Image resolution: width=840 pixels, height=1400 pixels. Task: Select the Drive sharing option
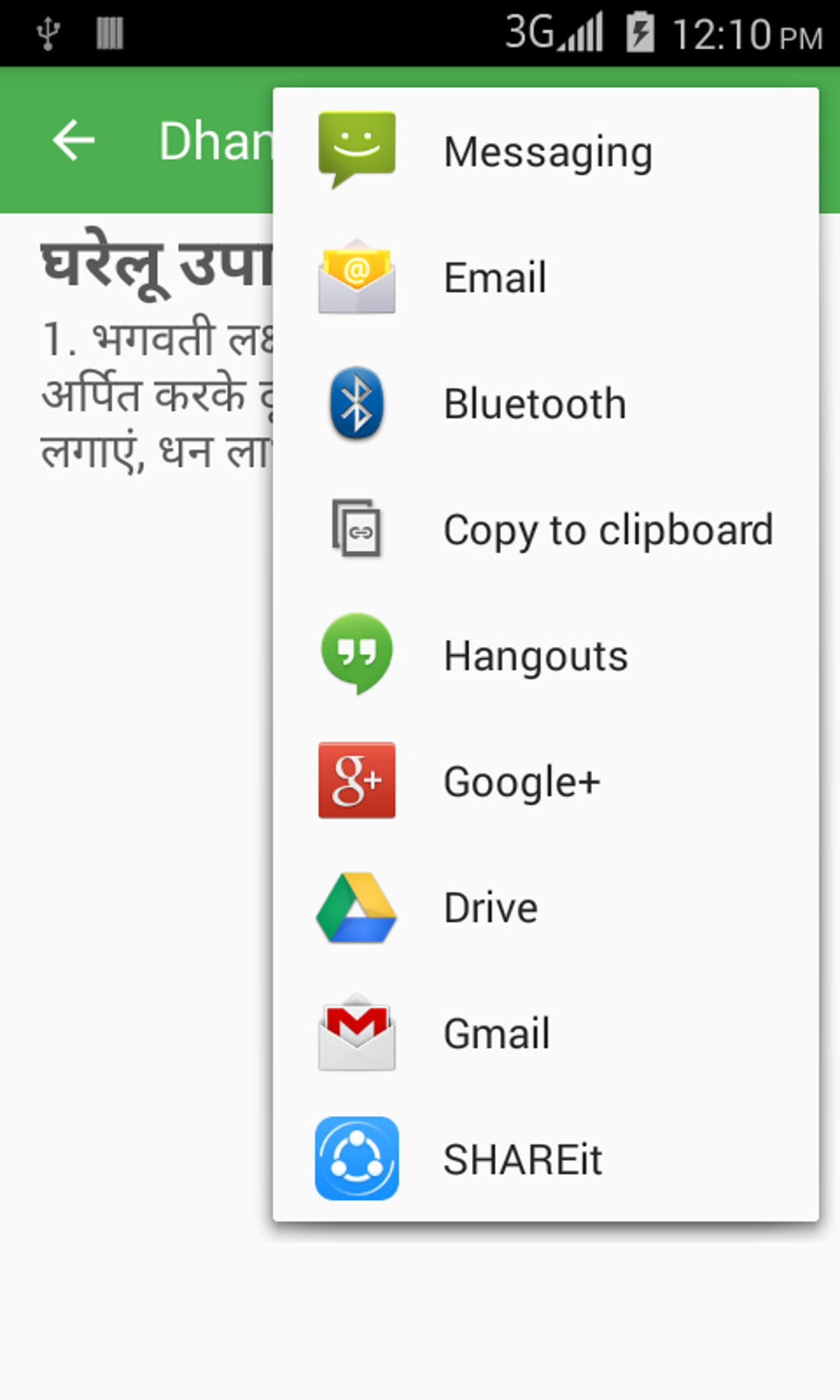(x=488, y=907)
